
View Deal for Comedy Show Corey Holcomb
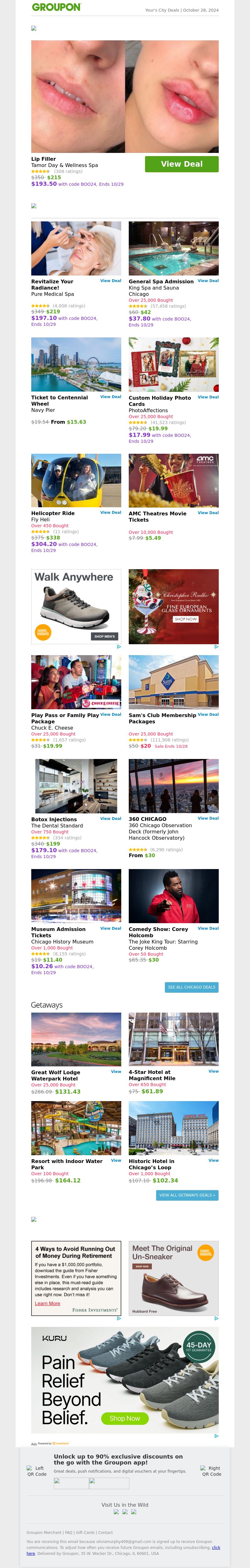[207, 928]
